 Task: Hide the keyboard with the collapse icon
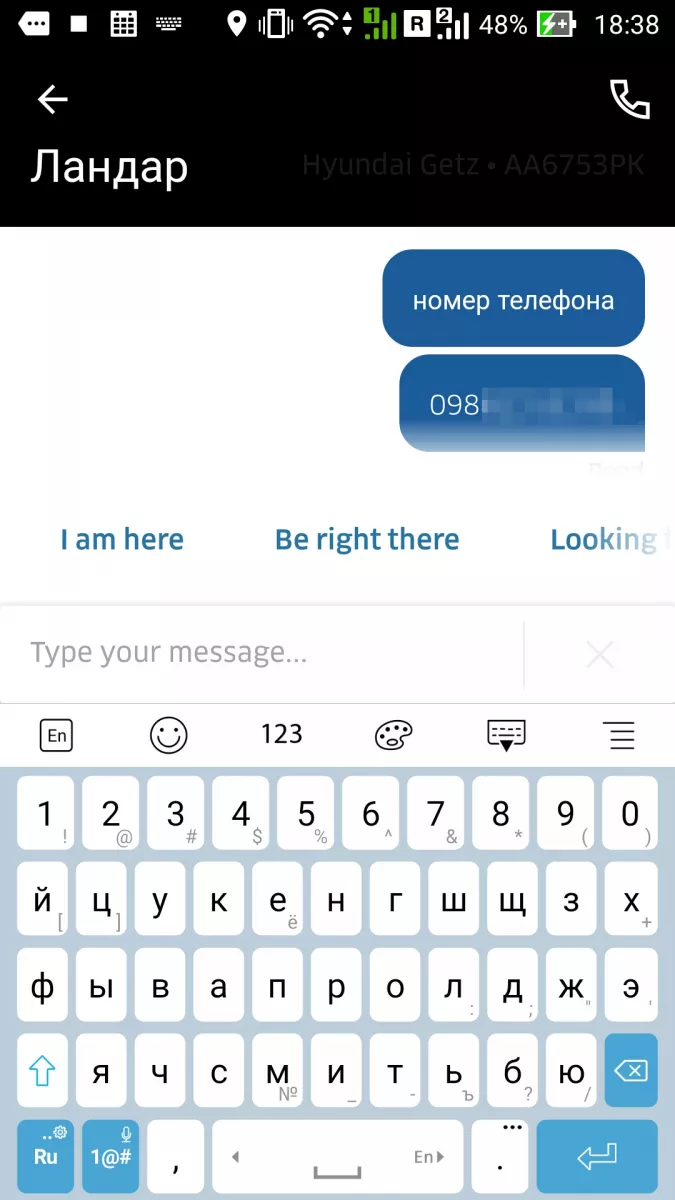click(x=506, y=736)
